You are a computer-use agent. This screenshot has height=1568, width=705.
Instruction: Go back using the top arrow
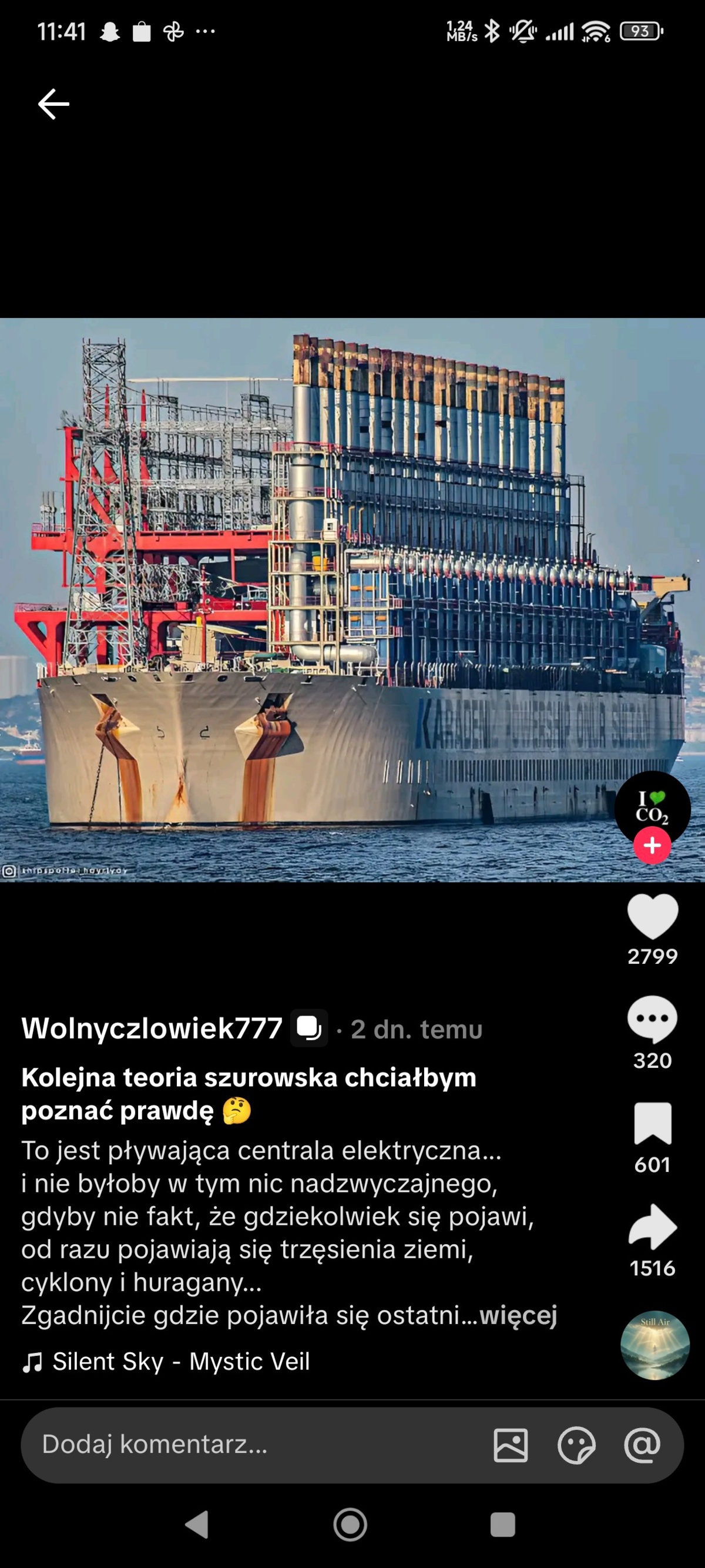(x=53, y=103)
